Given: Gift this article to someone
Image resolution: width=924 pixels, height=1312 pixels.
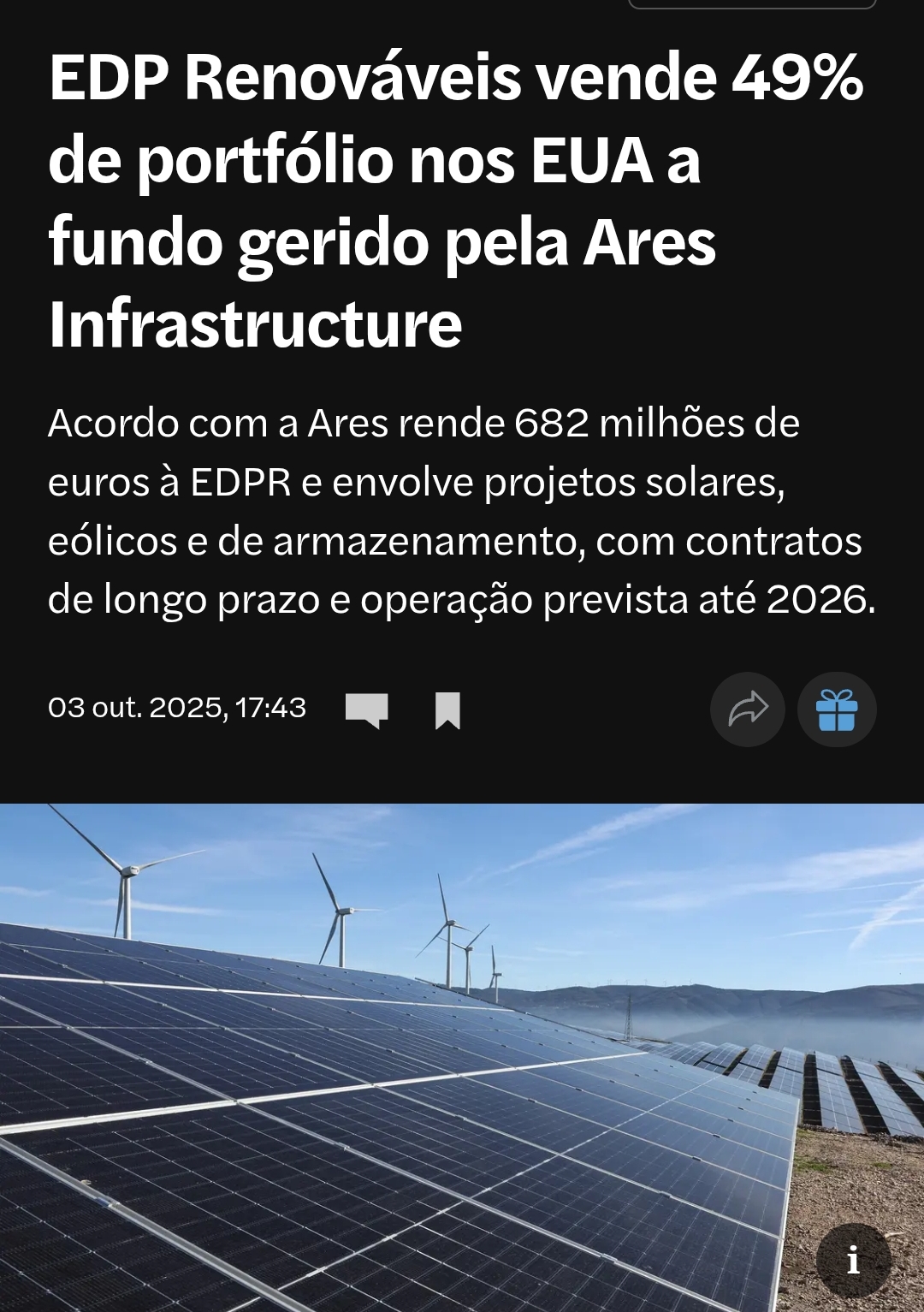Looking at the screenshot, I should [x=837, y=709].
